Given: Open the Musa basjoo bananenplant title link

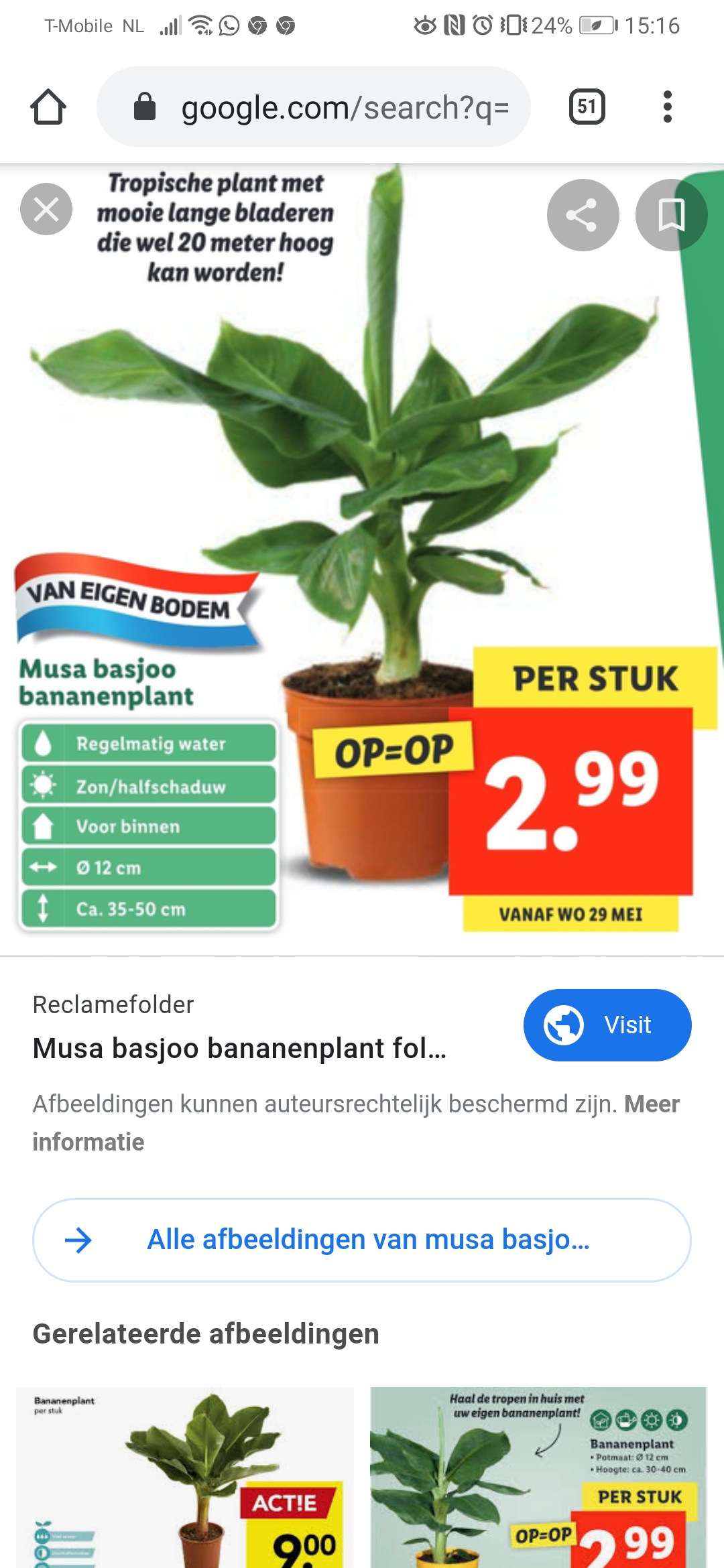Looking at the screenshot, I should coord(239,1049).
